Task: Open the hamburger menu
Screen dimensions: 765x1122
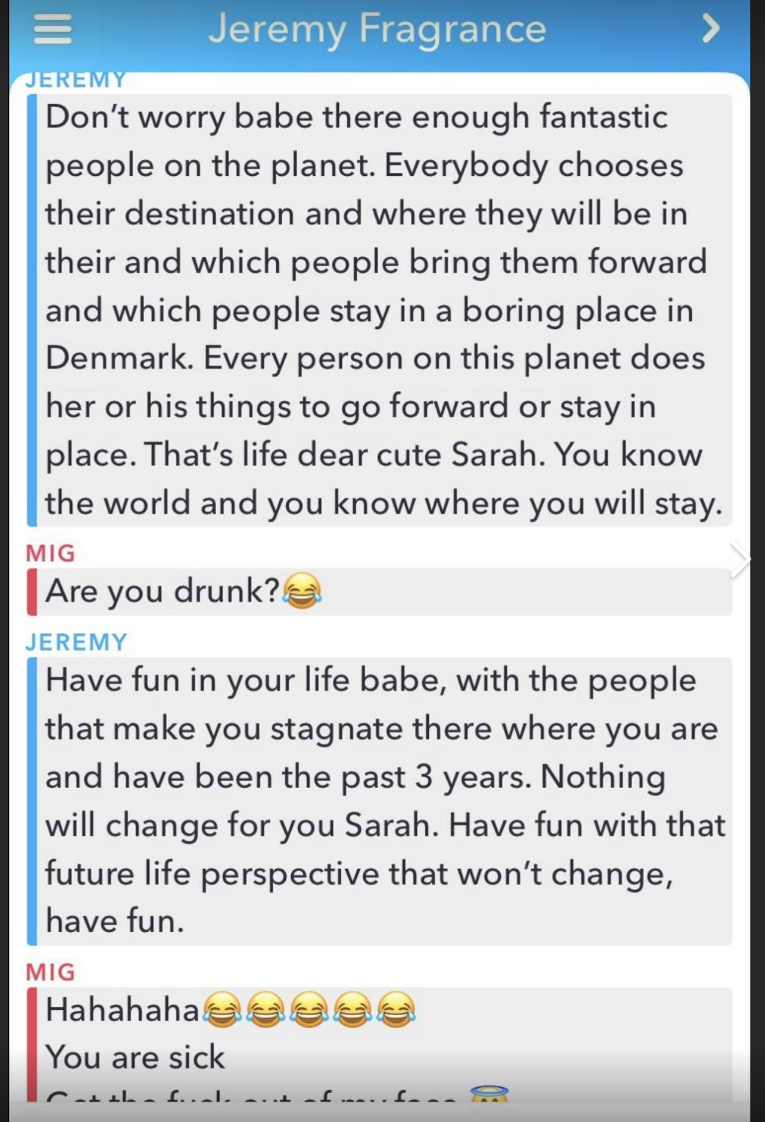Action: coord(53,30)
